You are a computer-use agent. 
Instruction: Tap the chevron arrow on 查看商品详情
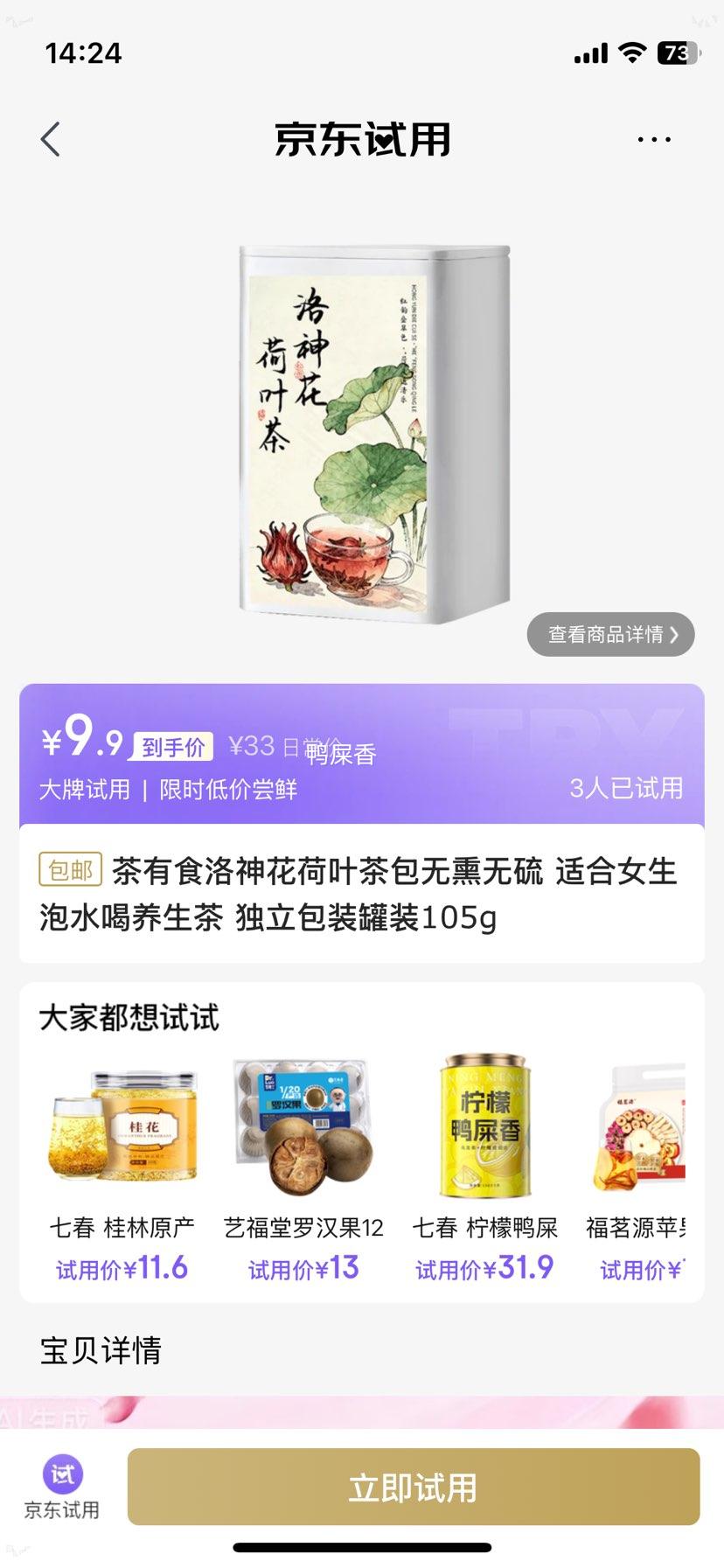click(x=676, y=635)
